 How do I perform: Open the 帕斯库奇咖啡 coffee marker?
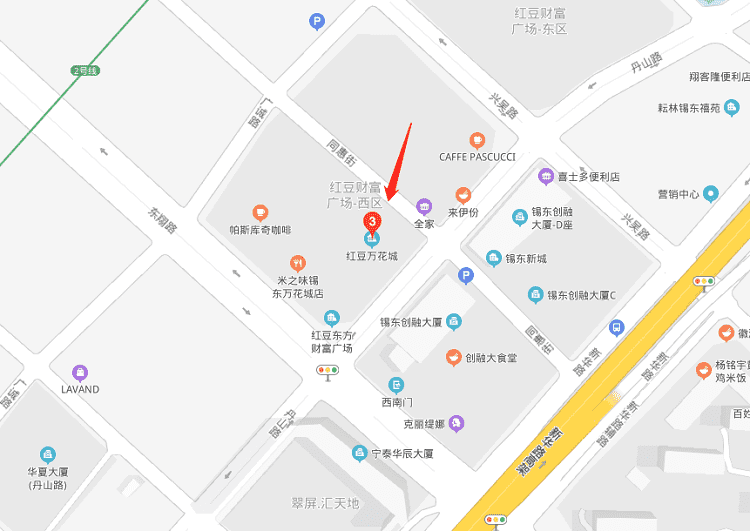click(260, 212)
